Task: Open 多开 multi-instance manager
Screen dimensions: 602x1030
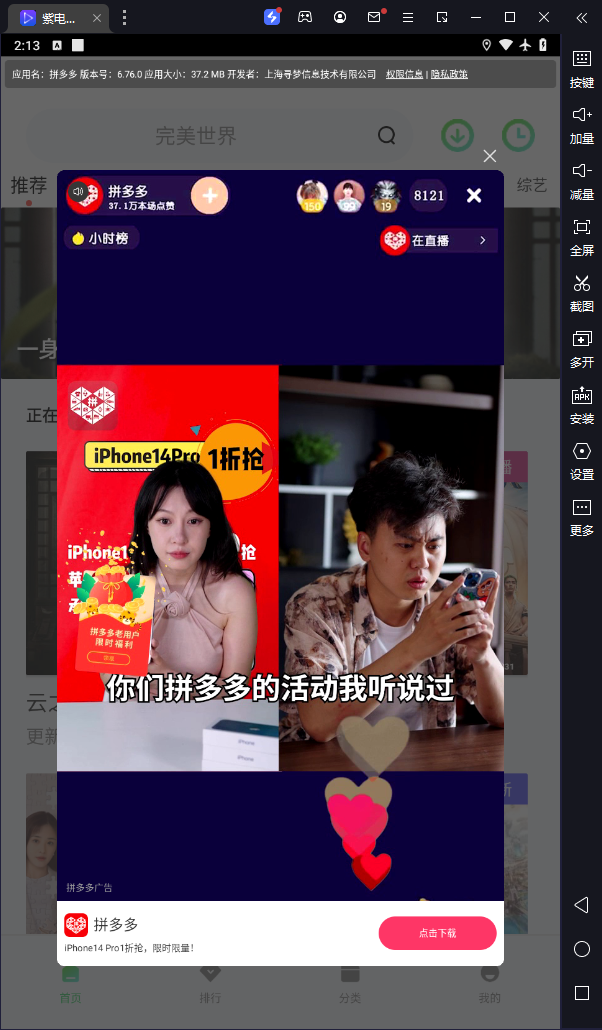Action: pyautogui.click(x=582, y=347)
